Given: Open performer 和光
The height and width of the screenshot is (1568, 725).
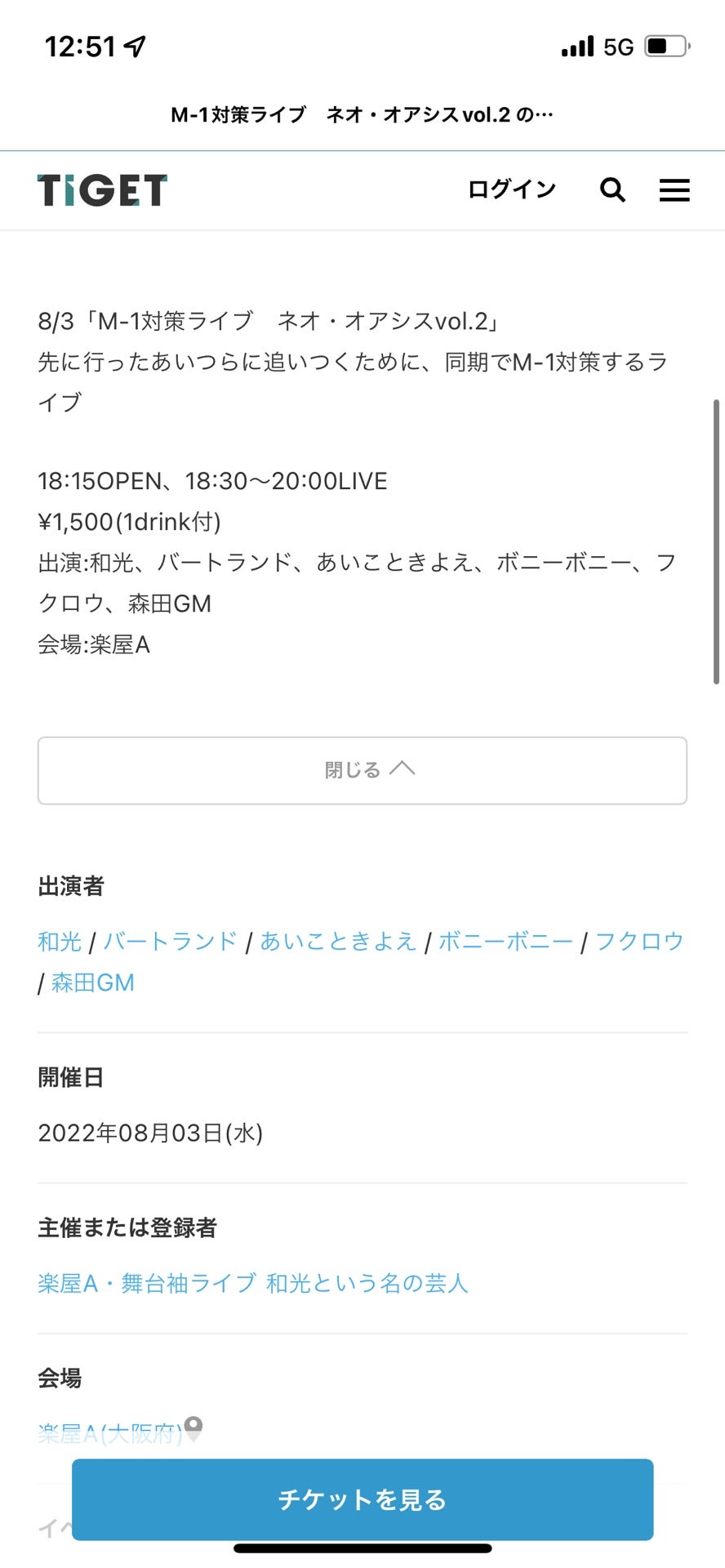Looking at the screenshot, I should 60,941.
